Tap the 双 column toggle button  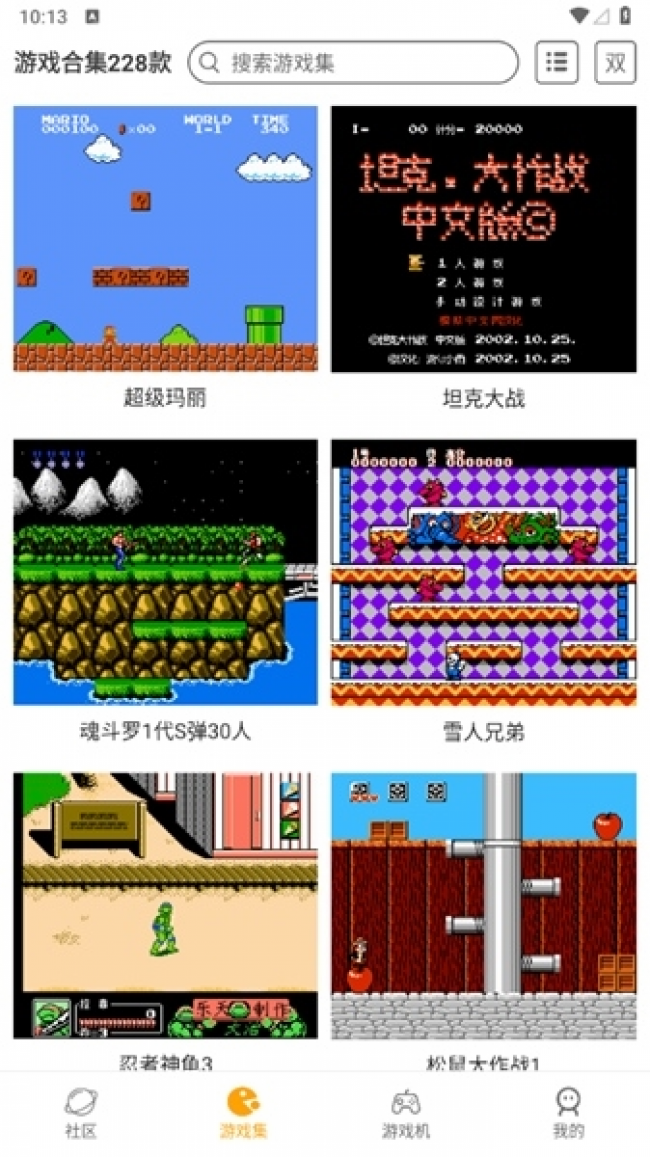[615, 63]
